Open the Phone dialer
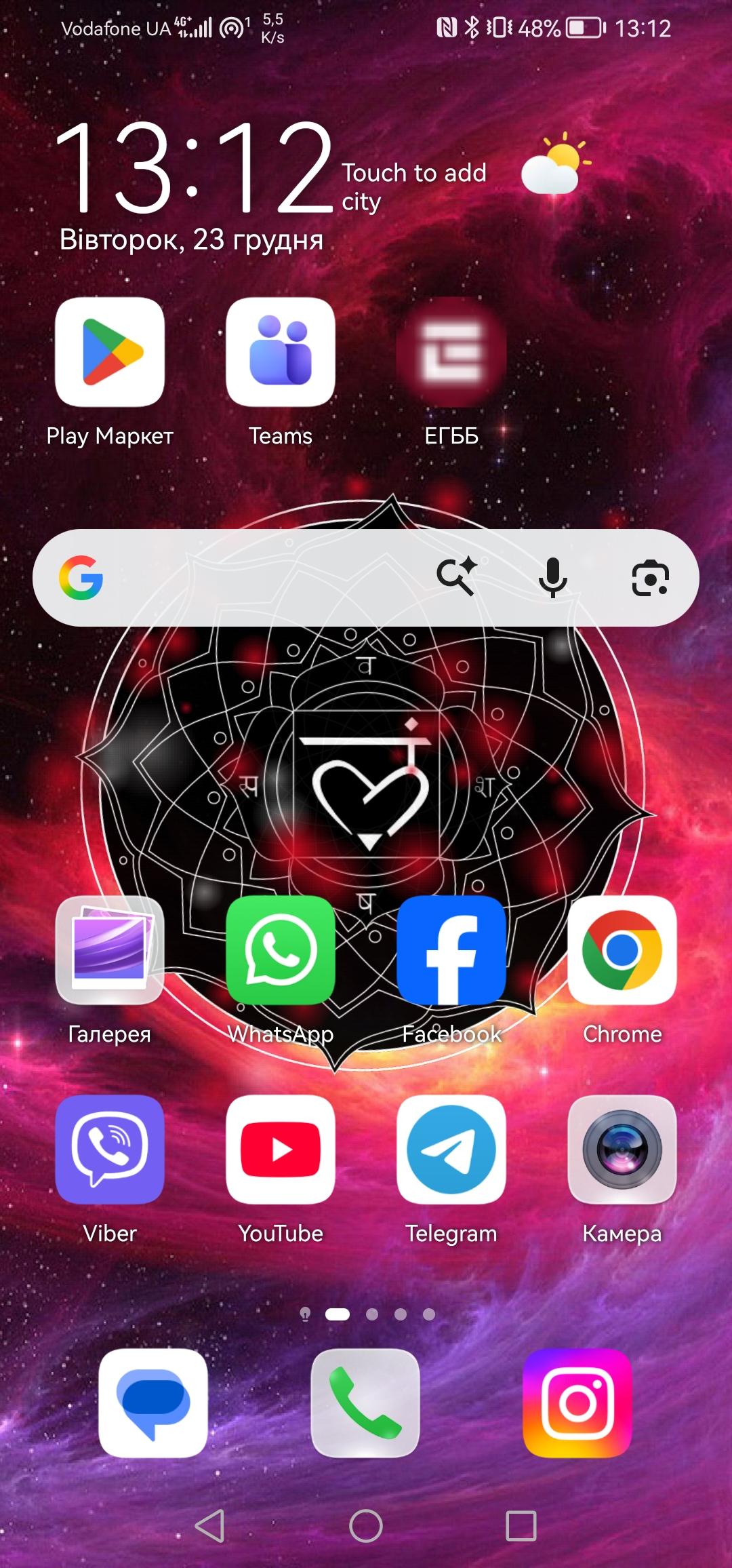This screenshot has width=732, height=1568. pyautogui.click(x=365, y=1403)
